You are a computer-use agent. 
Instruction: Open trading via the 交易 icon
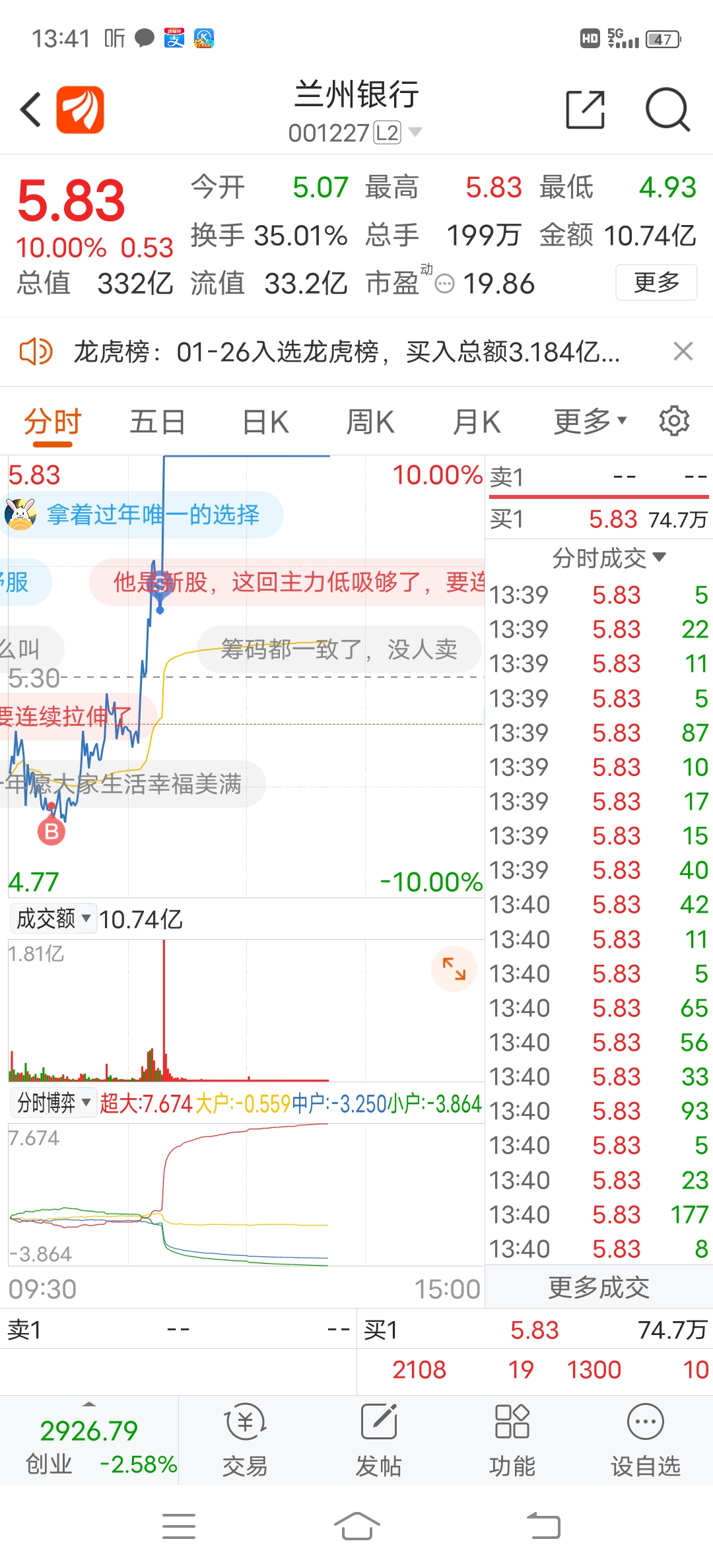244,1440
